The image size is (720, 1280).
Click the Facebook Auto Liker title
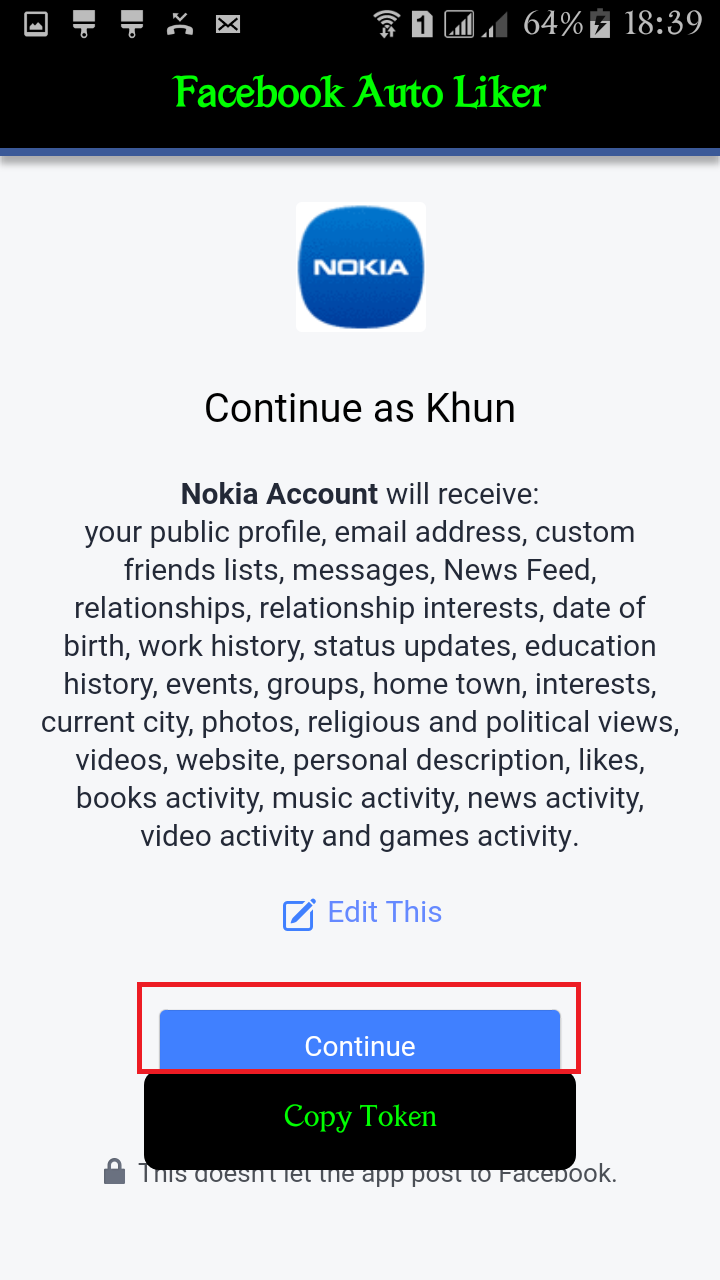[360, 93]
